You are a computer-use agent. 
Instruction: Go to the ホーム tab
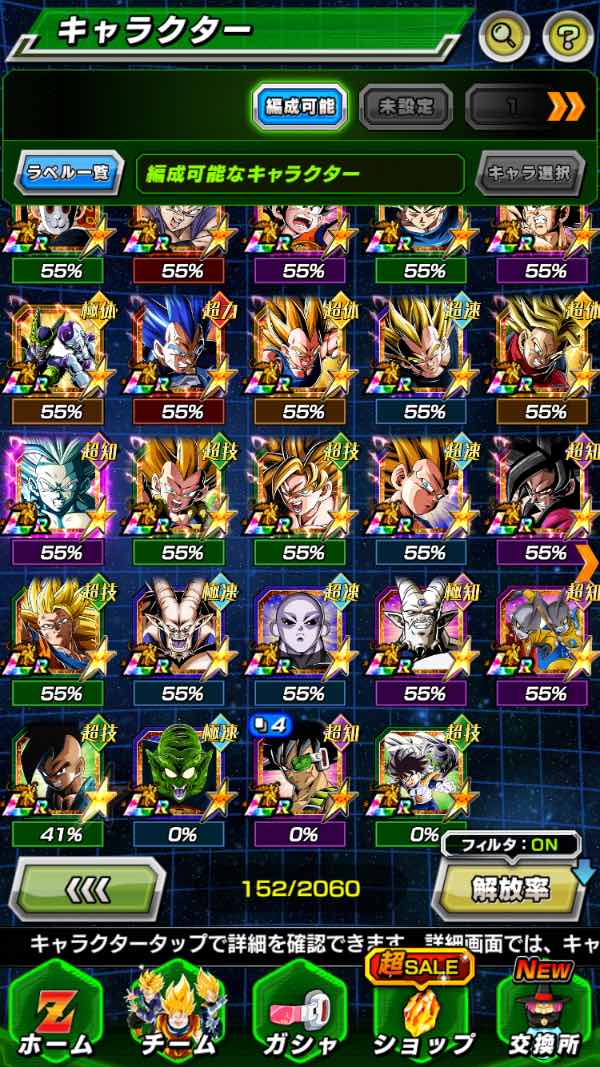(56, 1012)
